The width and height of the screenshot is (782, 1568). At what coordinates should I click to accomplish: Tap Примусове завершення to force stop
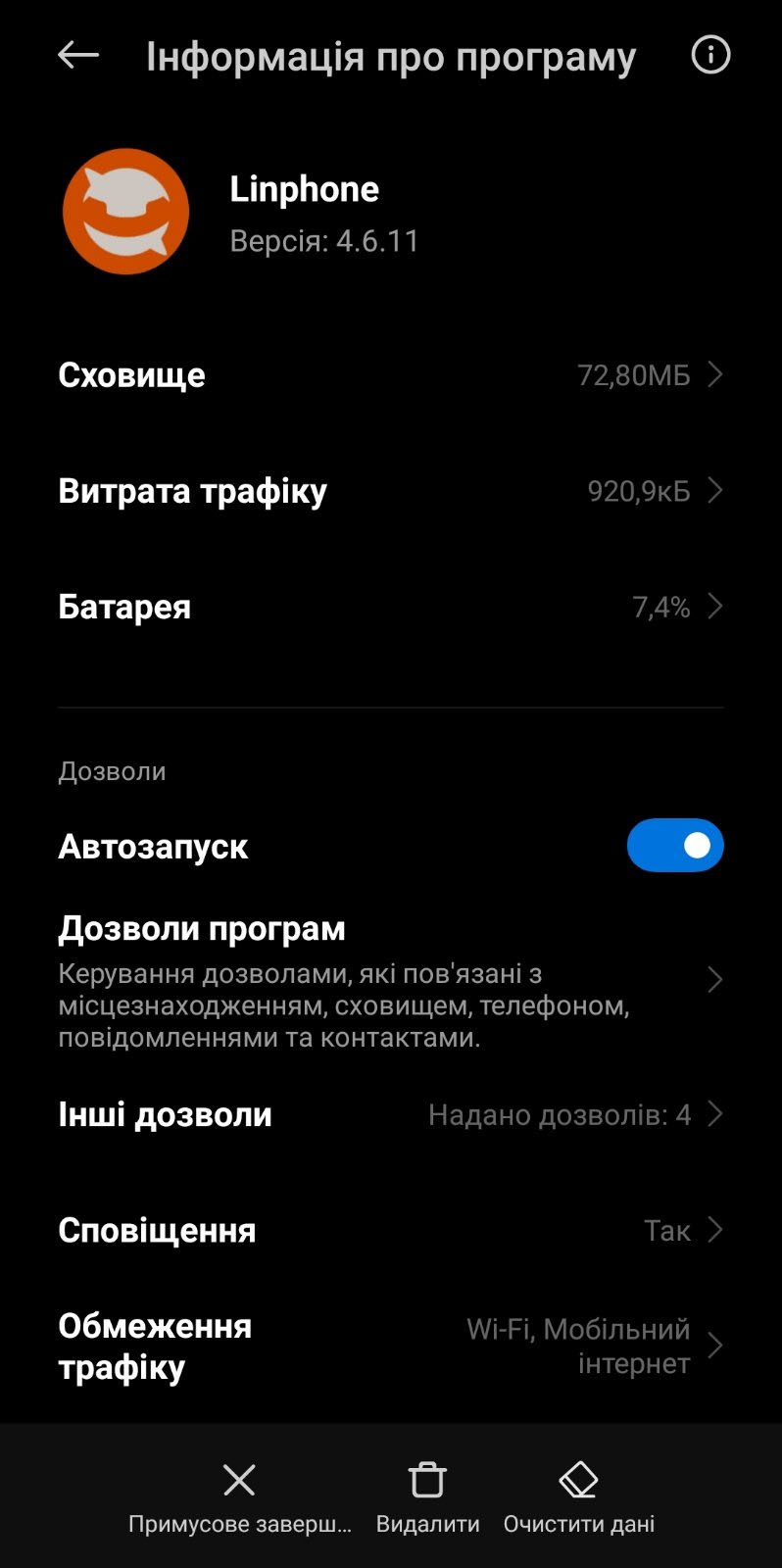coord(240,1497)
